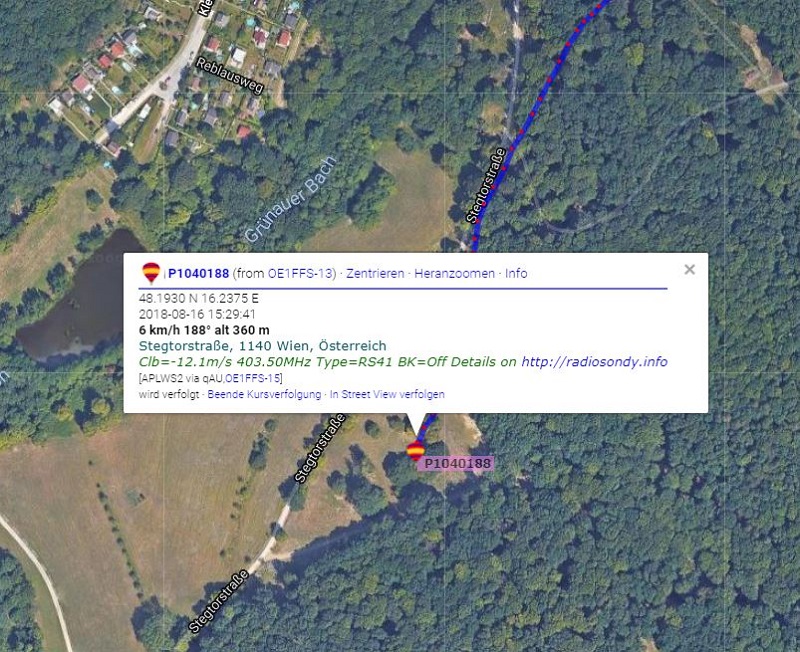Open the OE1FFS-13 station link
Screen dimensions: 800x652
pyautogui.click(x=301, y=273)
